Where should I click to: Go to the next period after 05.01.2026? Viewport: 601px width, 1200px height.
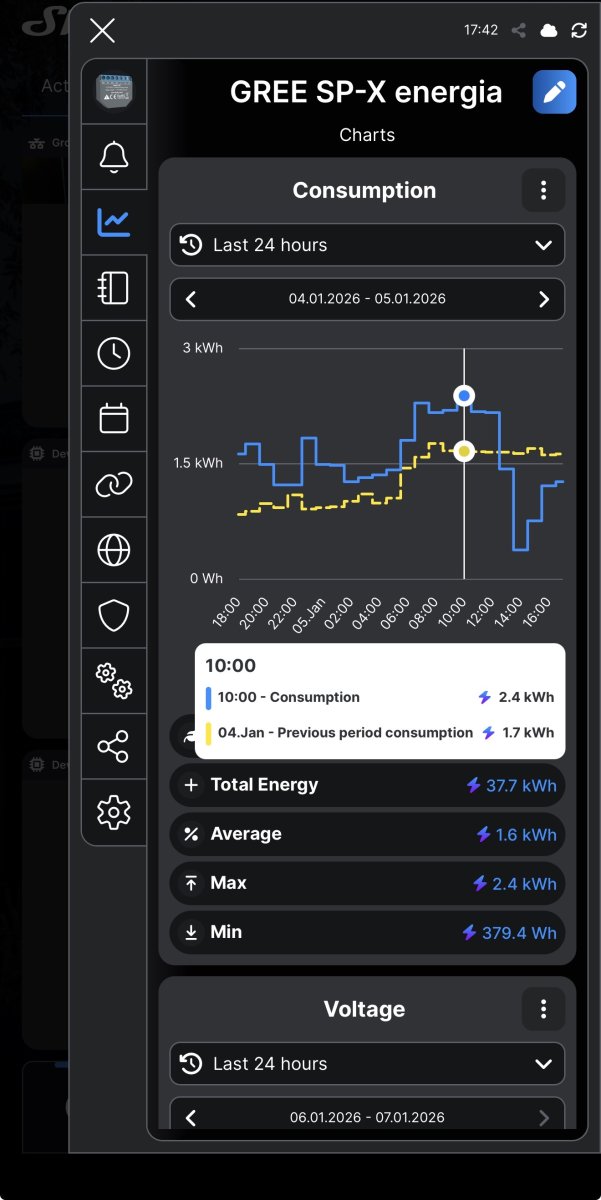pos(544,299)
